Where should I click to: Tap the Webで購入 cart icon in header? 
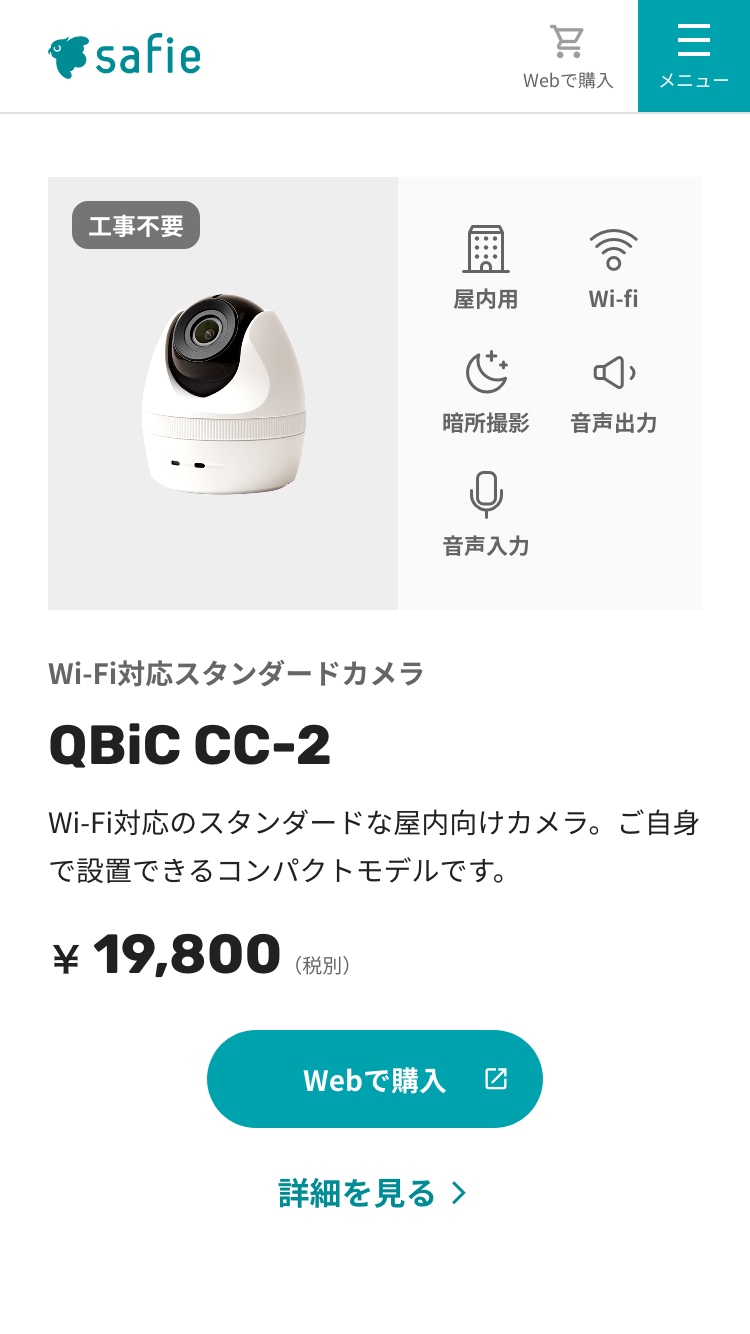(x=567, y=56)
